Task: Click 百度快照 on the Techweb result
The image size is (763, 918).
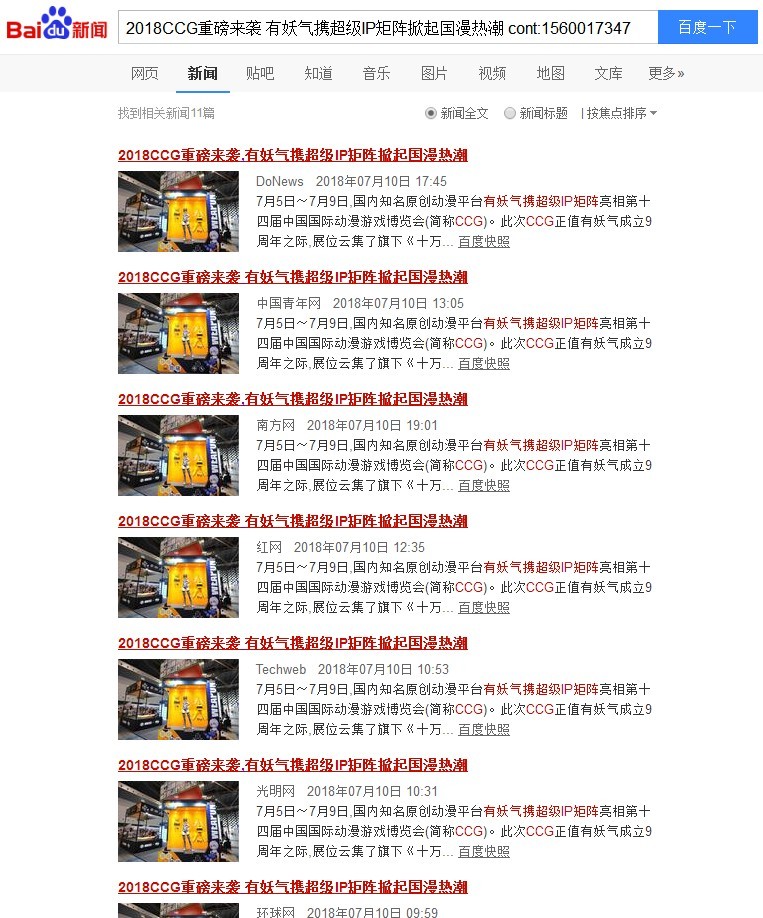Action: (483, 729)
